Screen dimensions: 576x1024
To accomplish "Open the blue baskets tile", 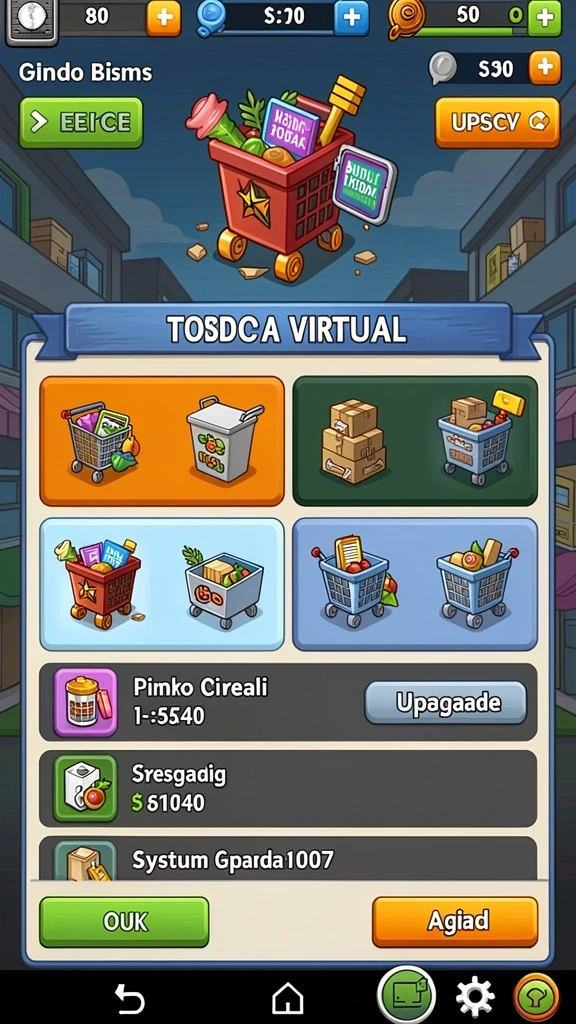I will coord(415,584).
